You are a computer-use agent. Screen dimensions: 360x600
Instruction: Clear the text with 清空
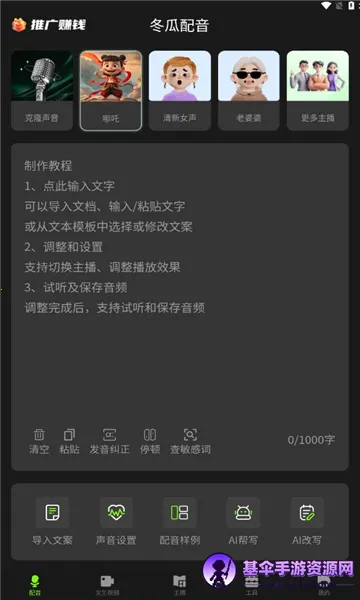click(x=39, y=441)
